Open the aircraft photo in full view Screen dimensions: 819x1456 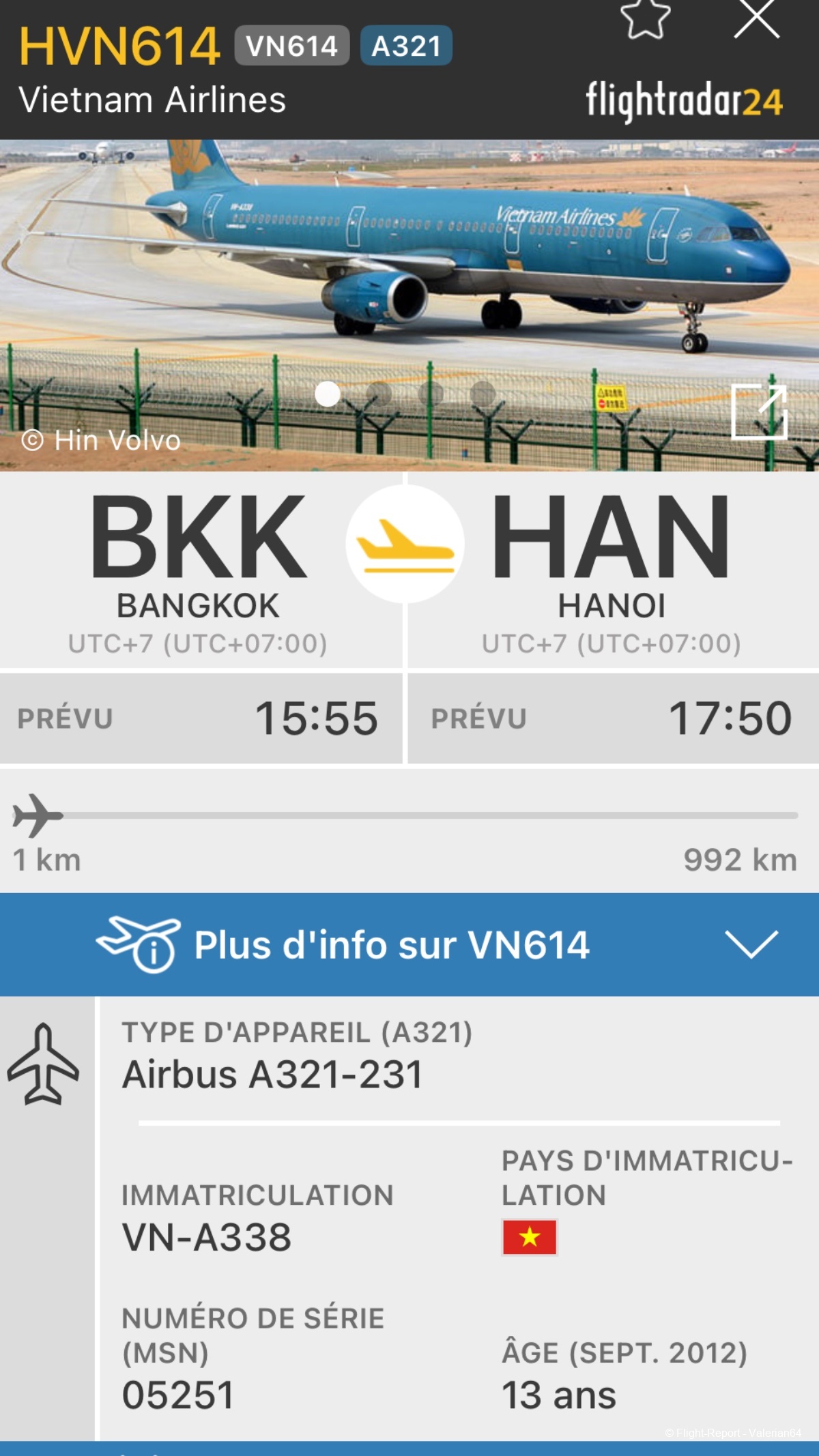click(759, 411)
